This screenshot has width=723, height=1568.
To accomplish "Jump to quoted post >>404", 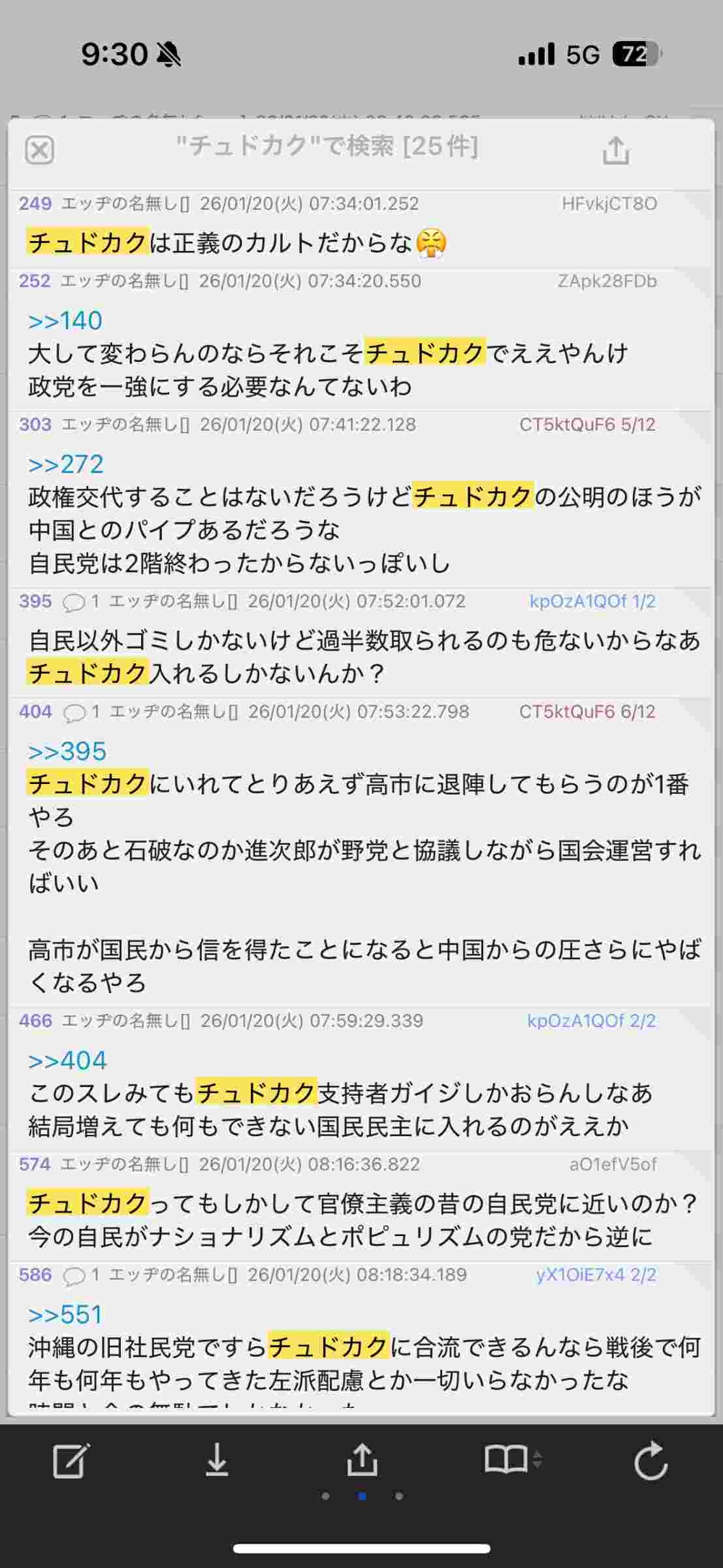I will pyautogui.click(x=67, y=1060).
